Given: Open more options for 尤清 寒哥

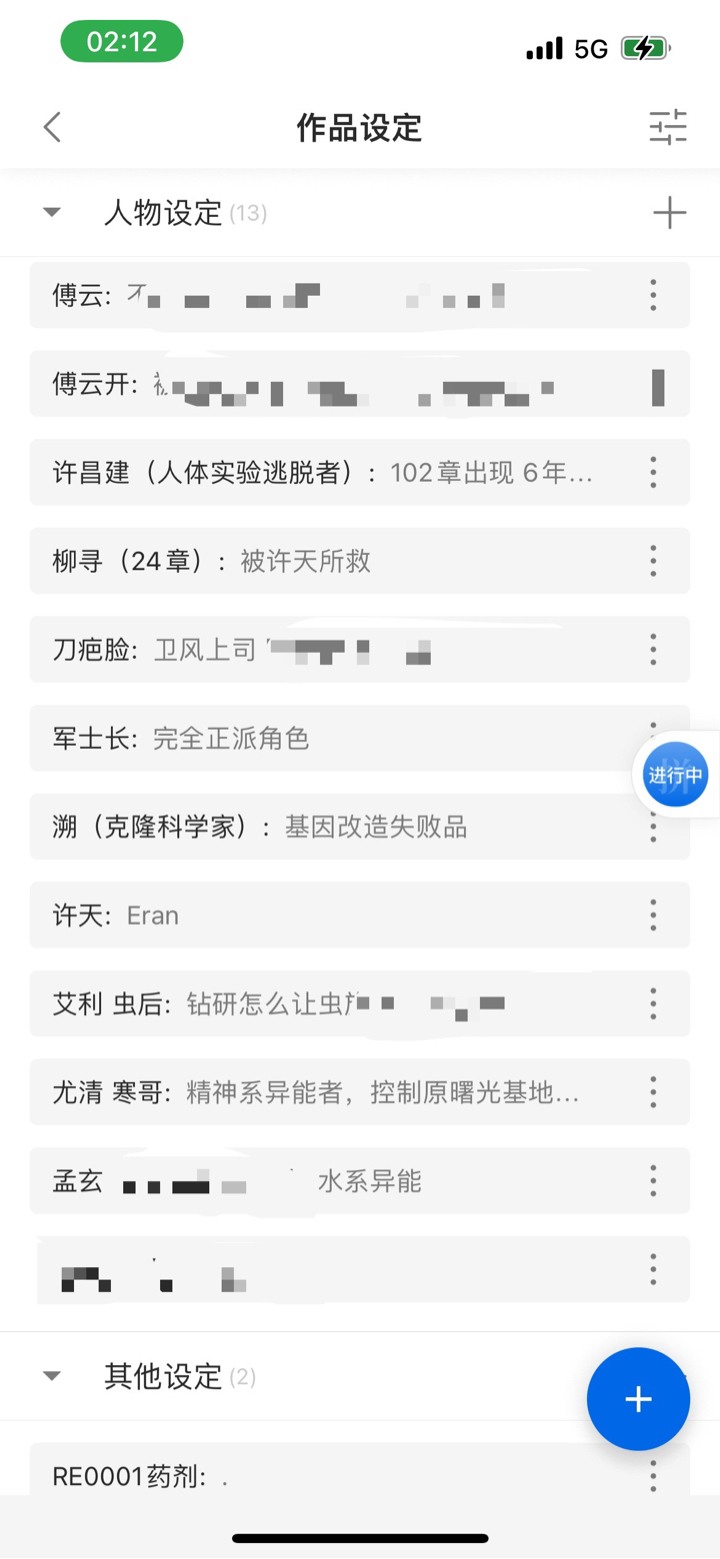Looking at the screenshot, I should [653, 1092].
